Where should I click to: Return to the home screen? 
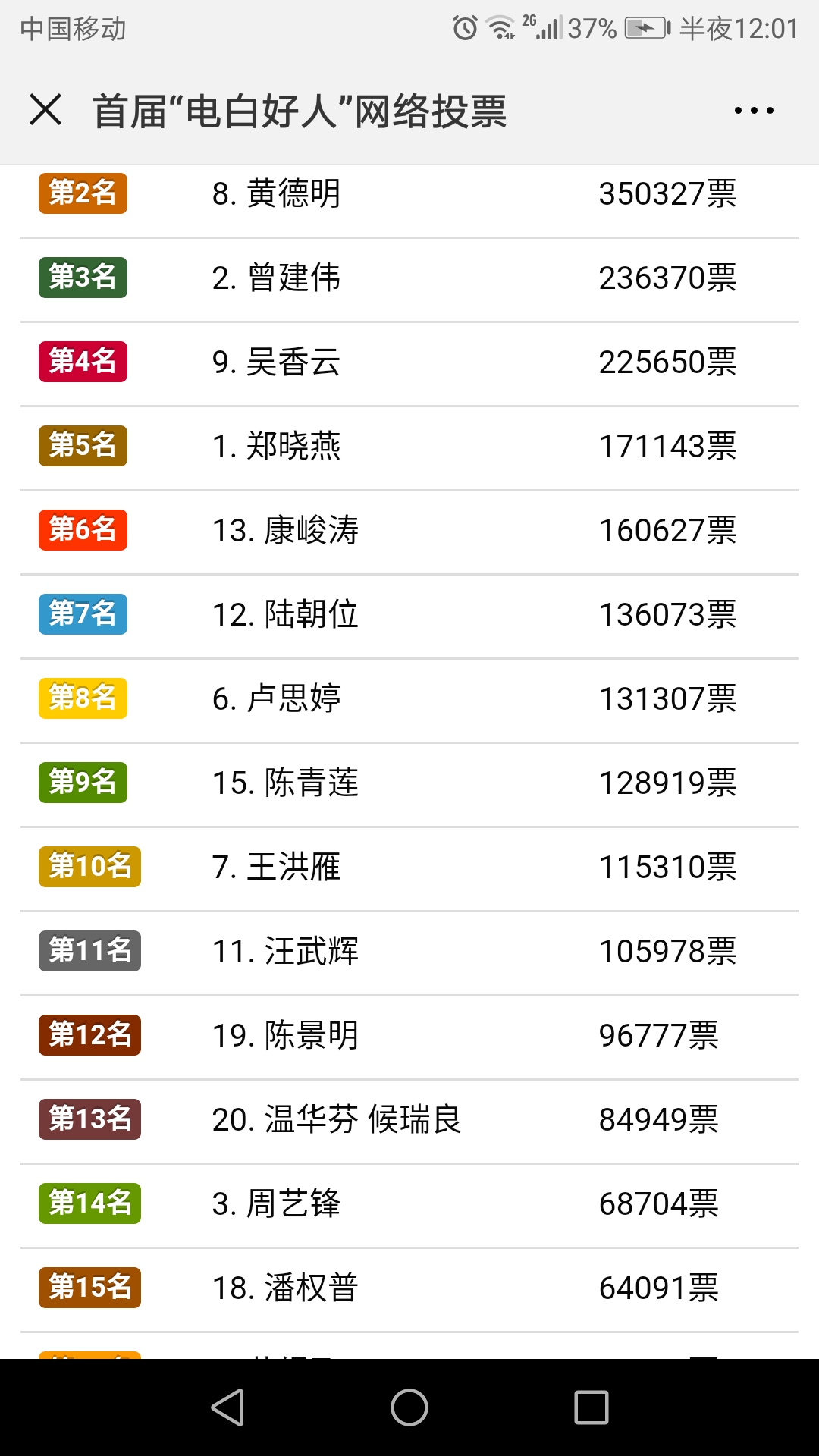[x=409, y=1407]
